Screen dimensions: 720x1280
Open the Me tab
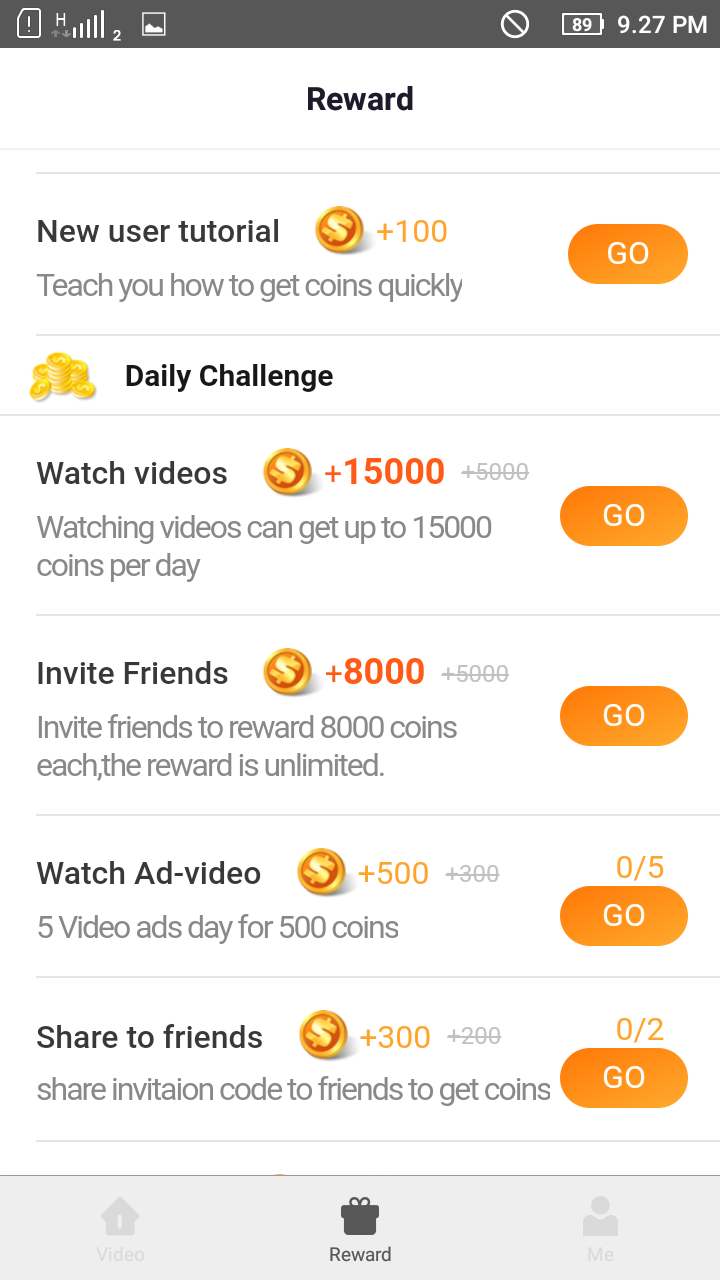(x=600, y=1230)
